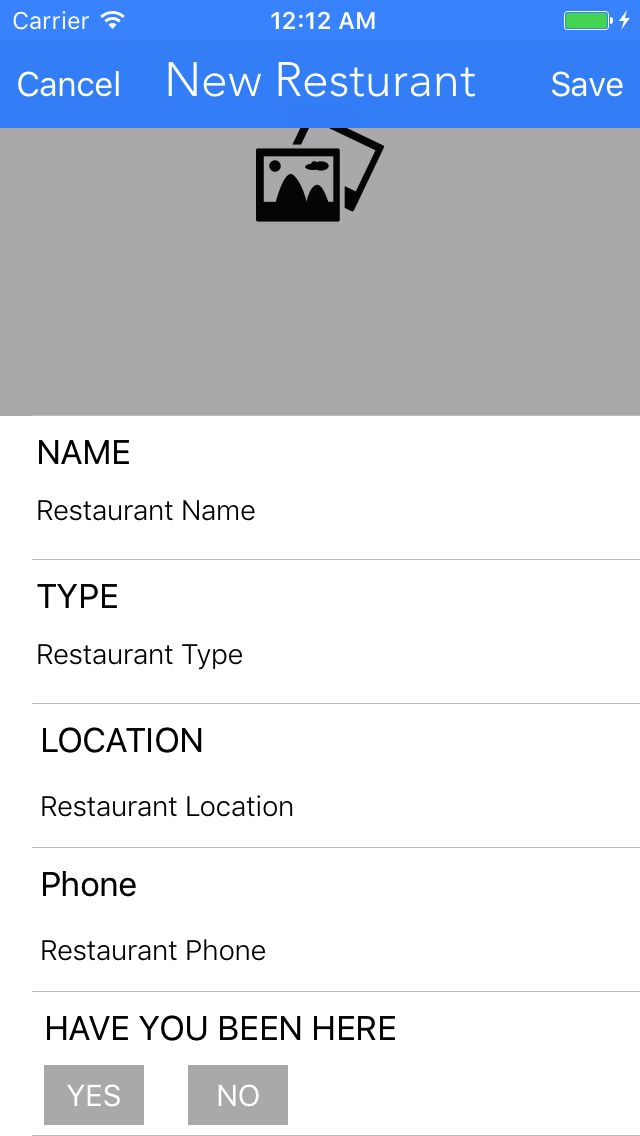The width and height of the screenshot is (640, 1136).
Task: Cancel adding the new restaurant
Action: pyautogui.click(x=69, y=84)
